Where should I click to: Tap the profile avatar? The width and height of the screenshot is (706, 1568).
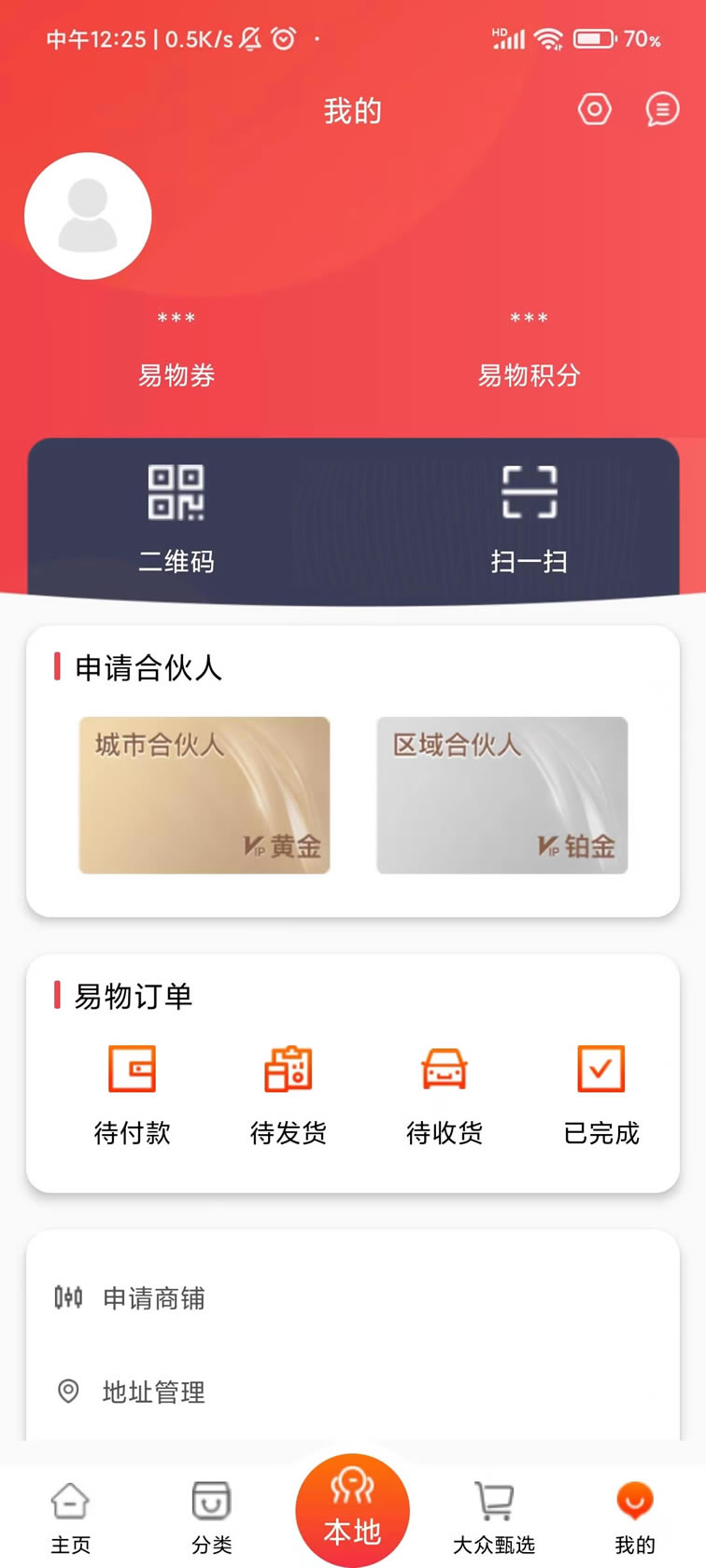click(x=88, y=216)
